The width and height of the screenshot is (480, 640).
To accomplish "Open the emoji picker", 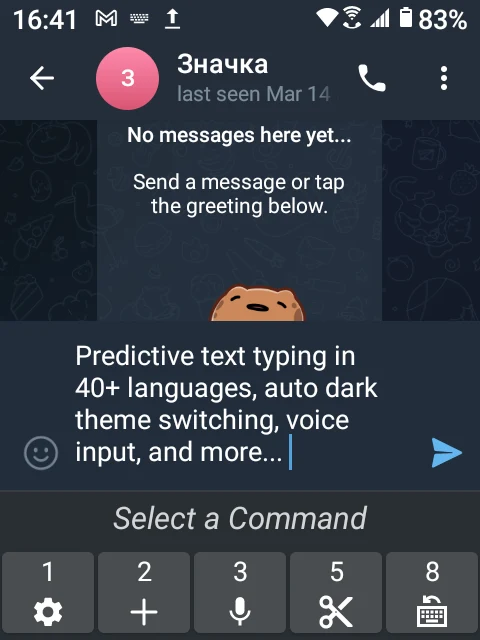I will [41, 453].
